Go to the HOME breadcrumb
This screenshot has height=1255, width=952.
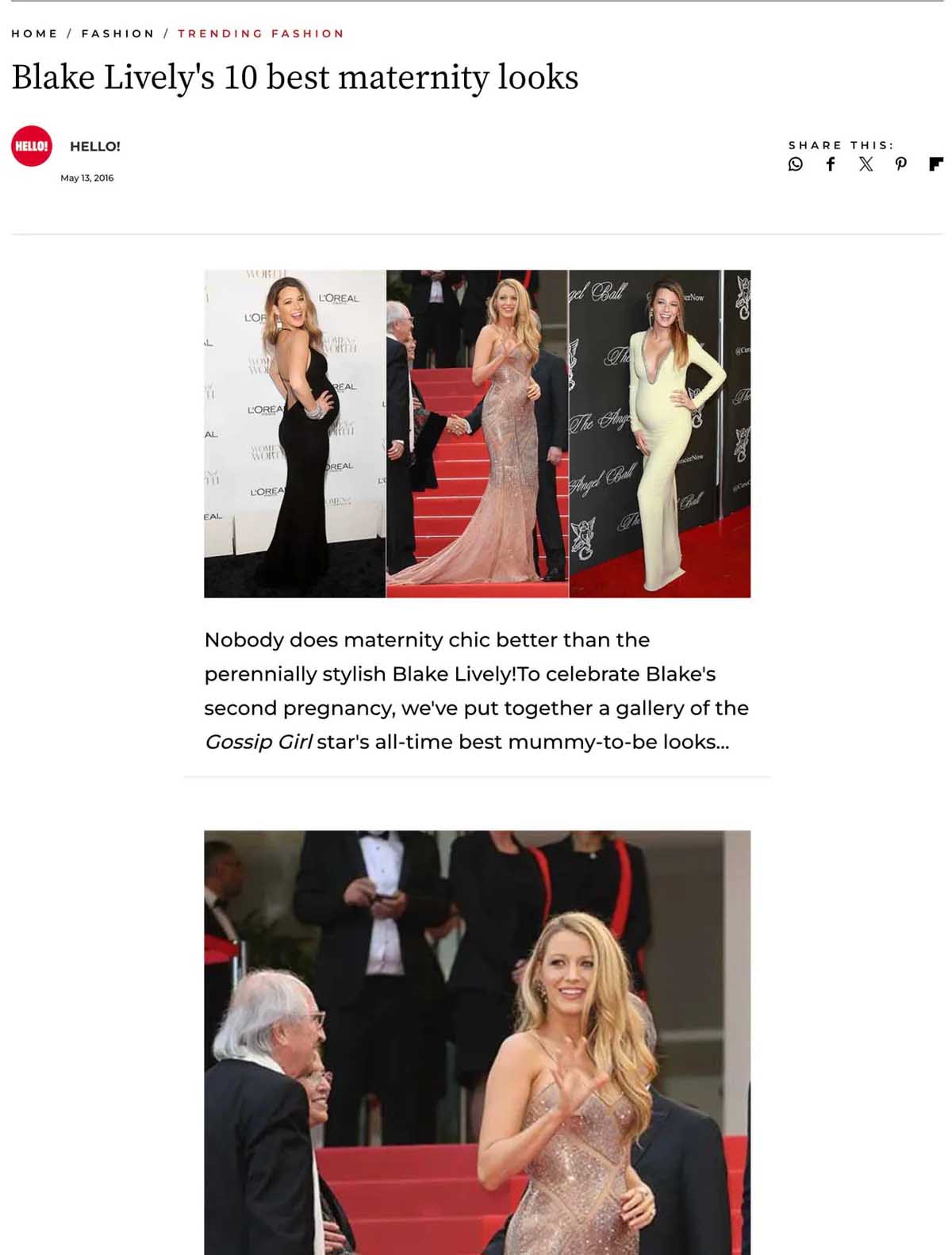(x=34, y=33)
